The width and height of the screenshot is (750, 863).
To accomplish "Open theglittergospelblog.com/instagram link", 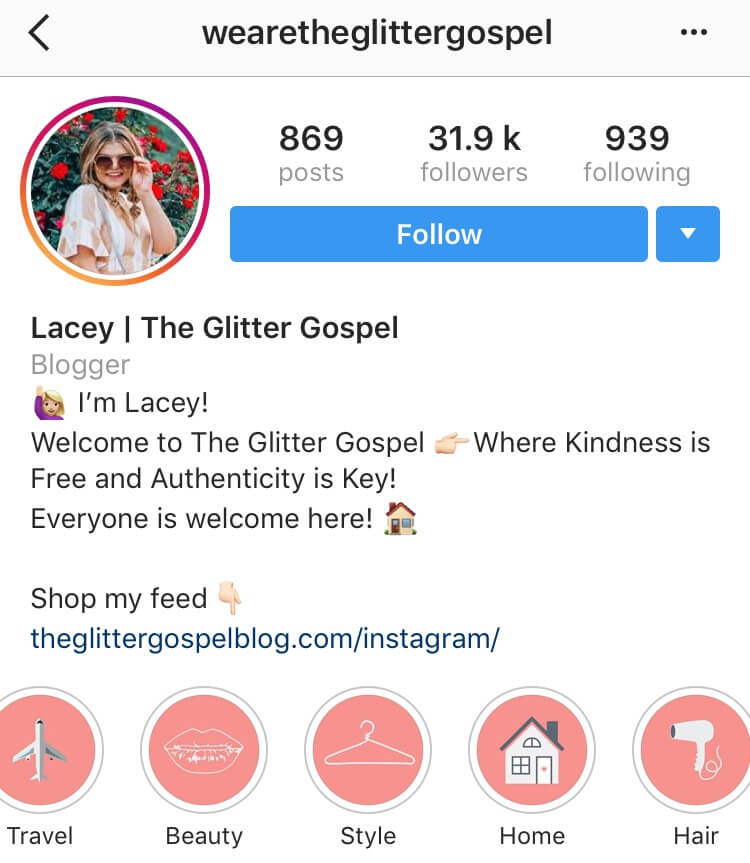I will 264,637.
